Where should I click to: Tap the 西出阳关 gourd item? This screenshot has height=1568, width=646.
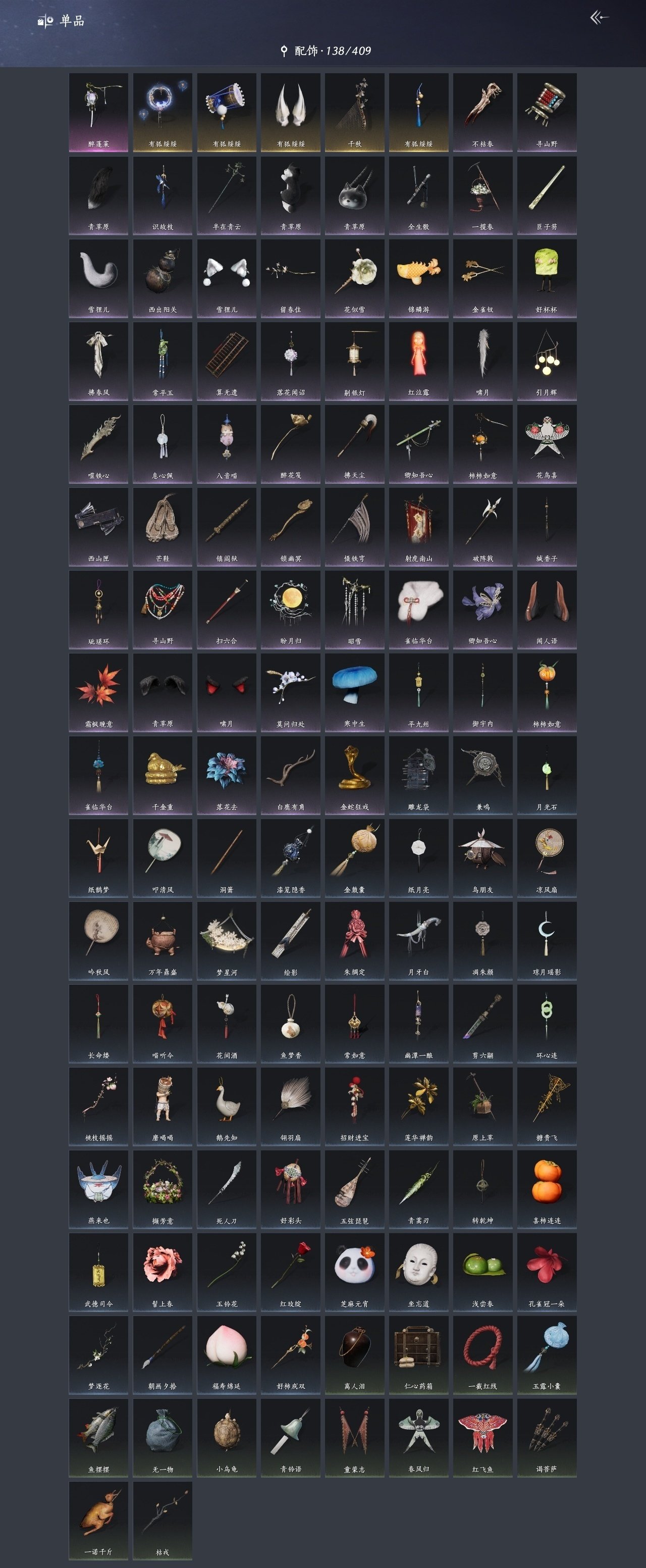pos(163,278)
